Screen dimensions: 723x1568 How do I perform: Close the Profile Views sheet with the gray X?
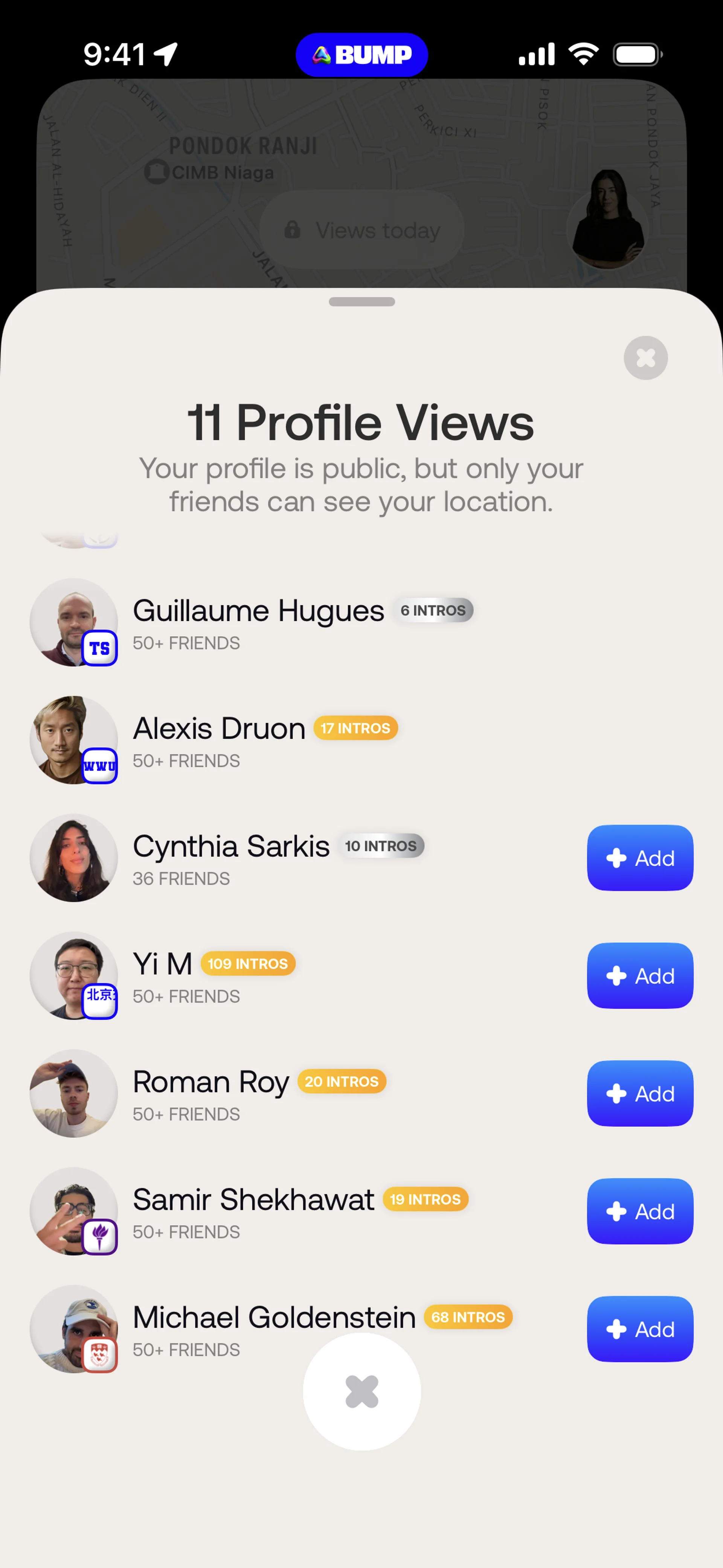[645, 358]
